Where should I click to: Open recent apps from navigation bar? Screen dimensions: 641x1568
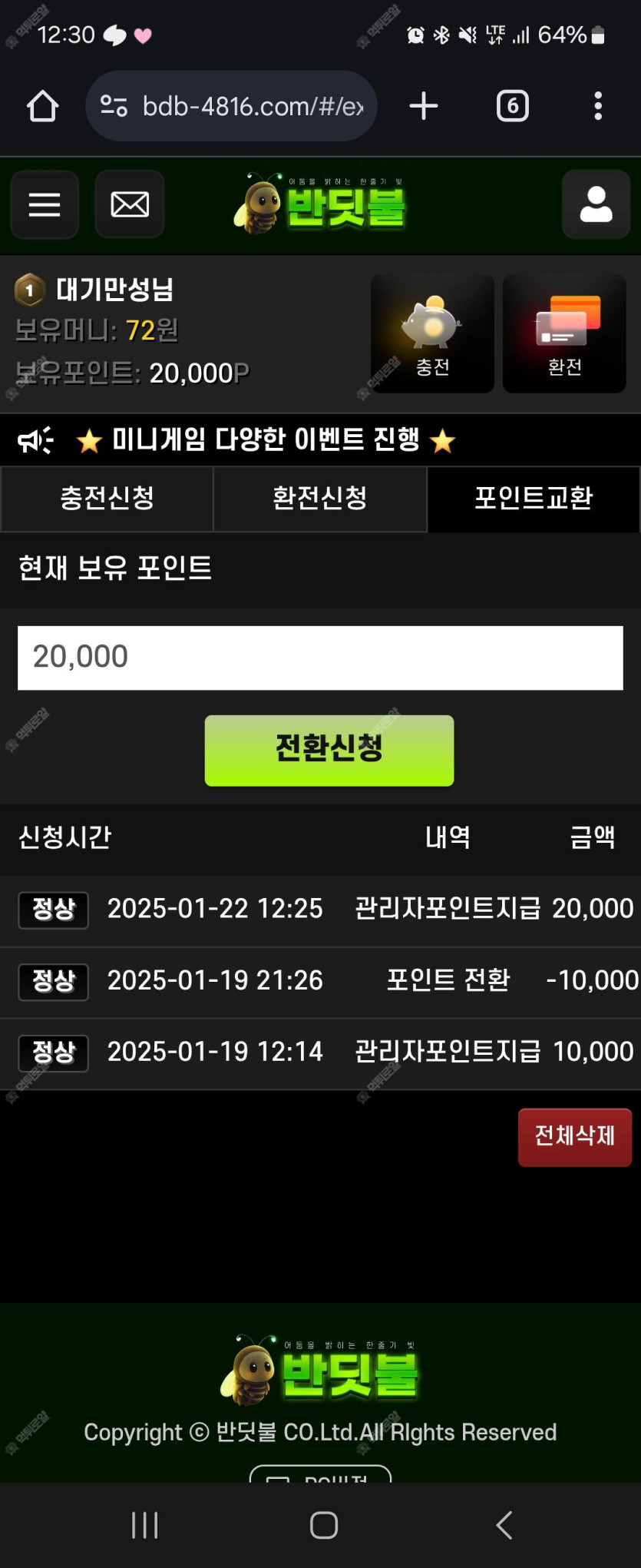point(144,1525)
